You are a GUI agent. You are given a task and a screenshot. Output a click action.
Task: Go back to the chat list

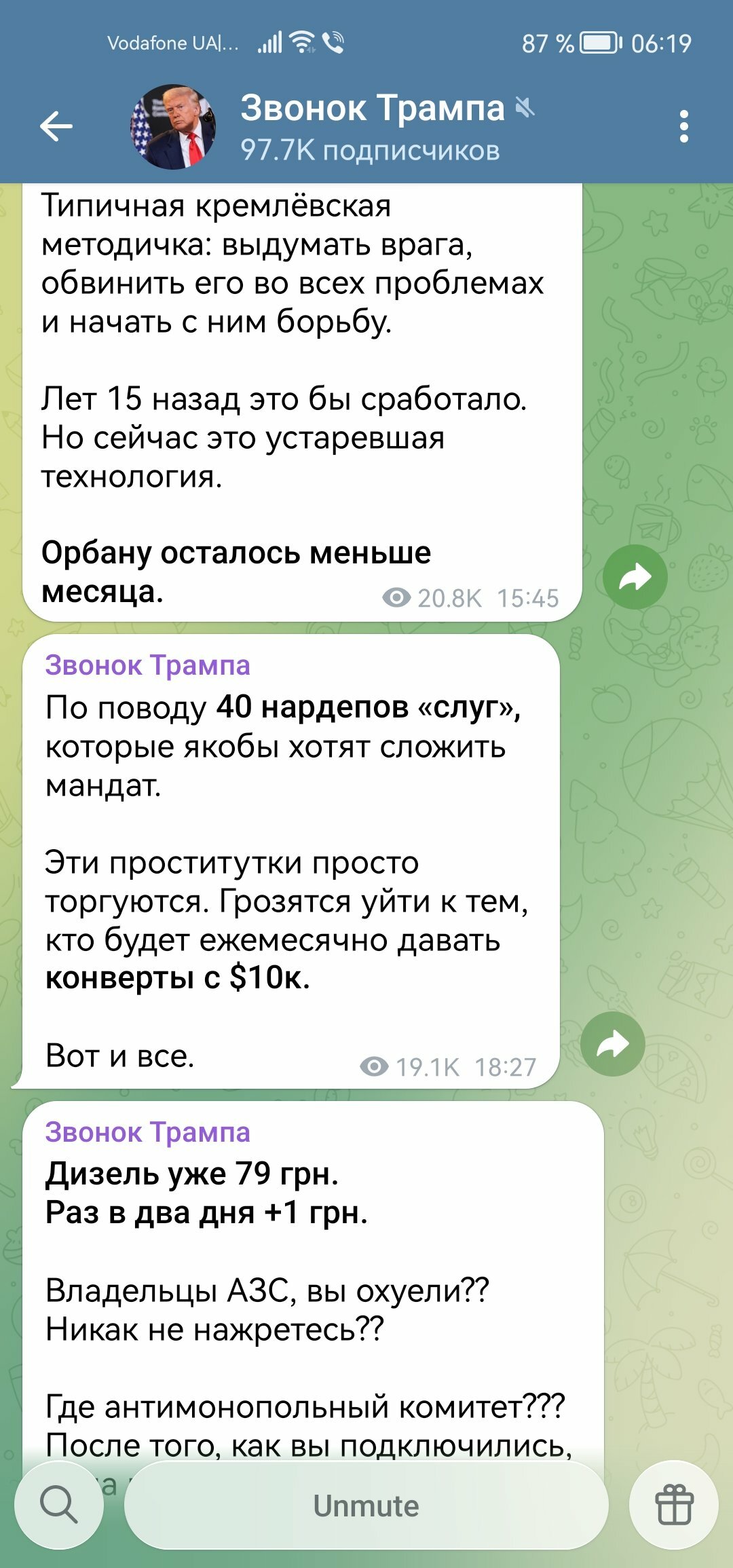[x=56, y=126]
